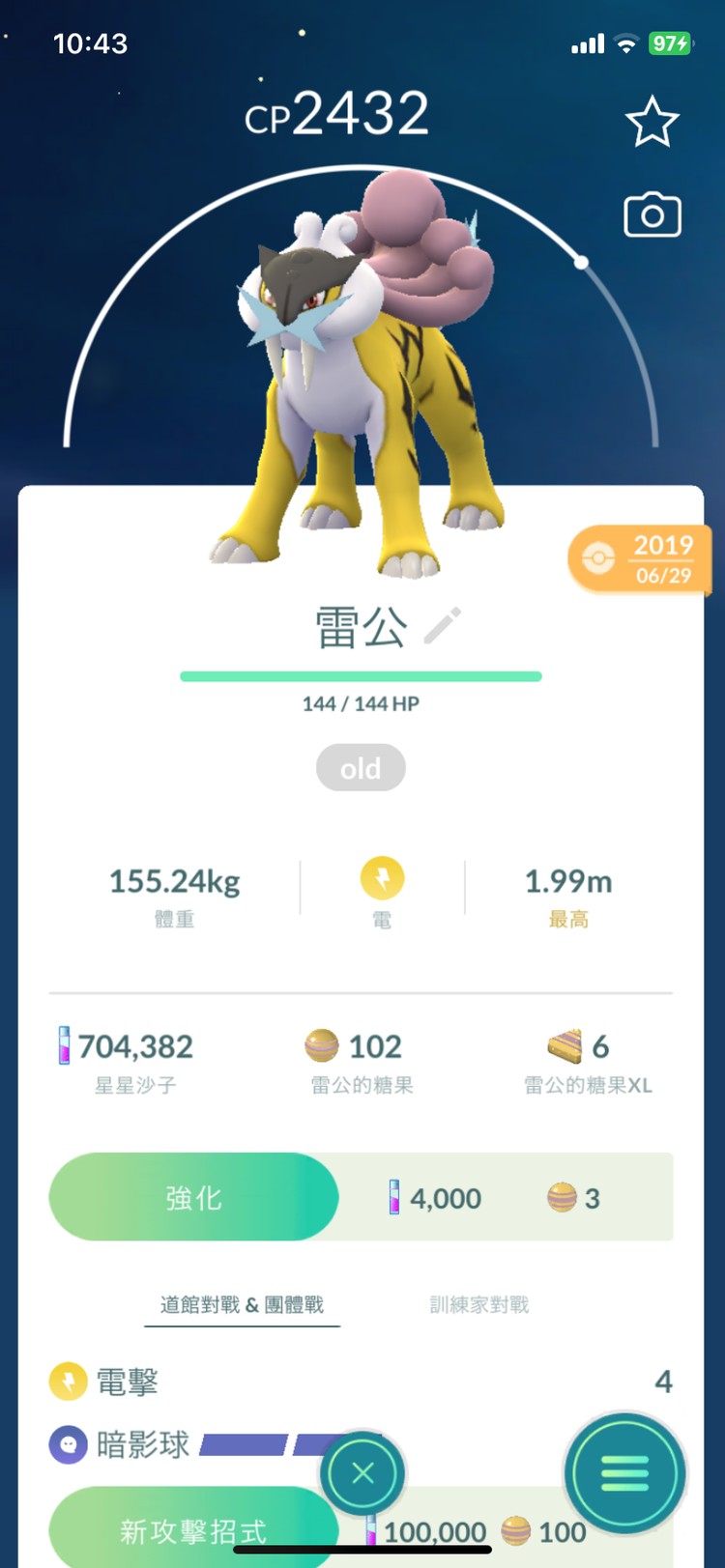This screenshot has width=725, height=1568.
Task: Mark Raikou as favorite with the star
Action: click(x=652, y=123)
